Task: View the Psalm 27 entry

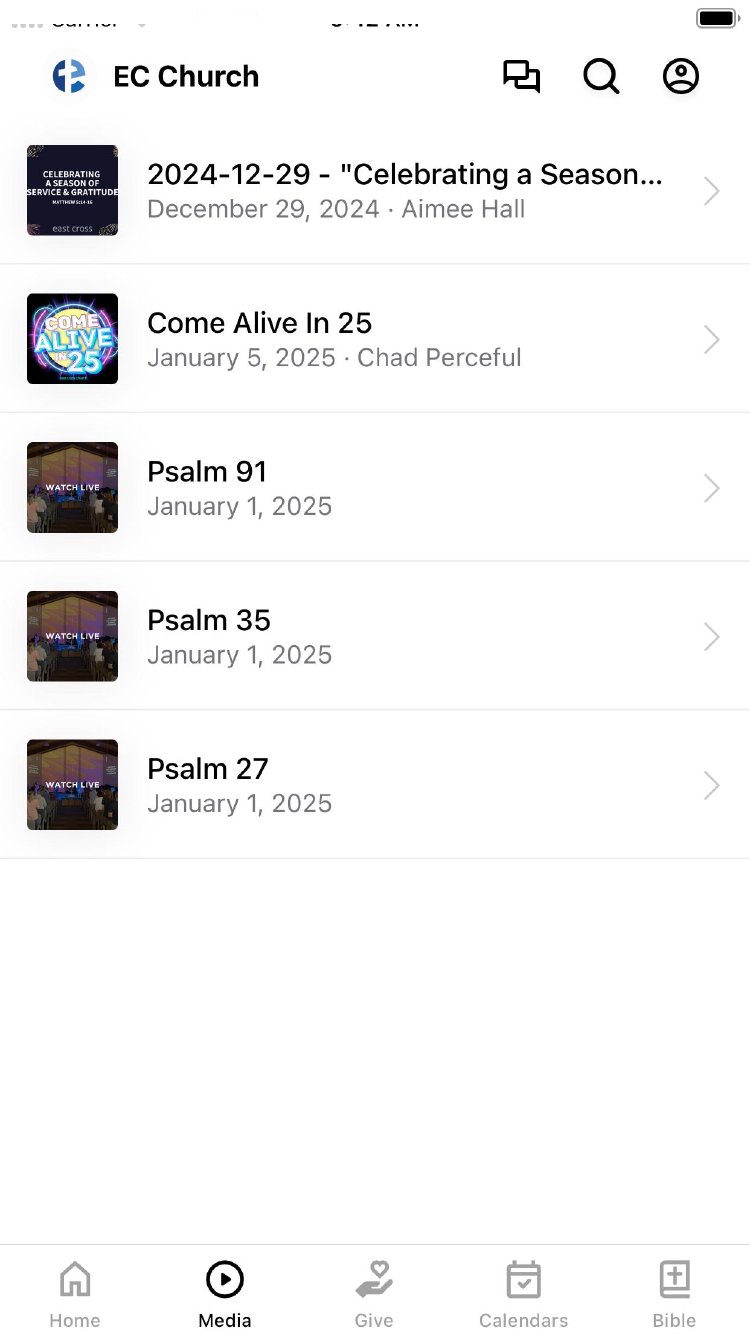Action: 375,785
